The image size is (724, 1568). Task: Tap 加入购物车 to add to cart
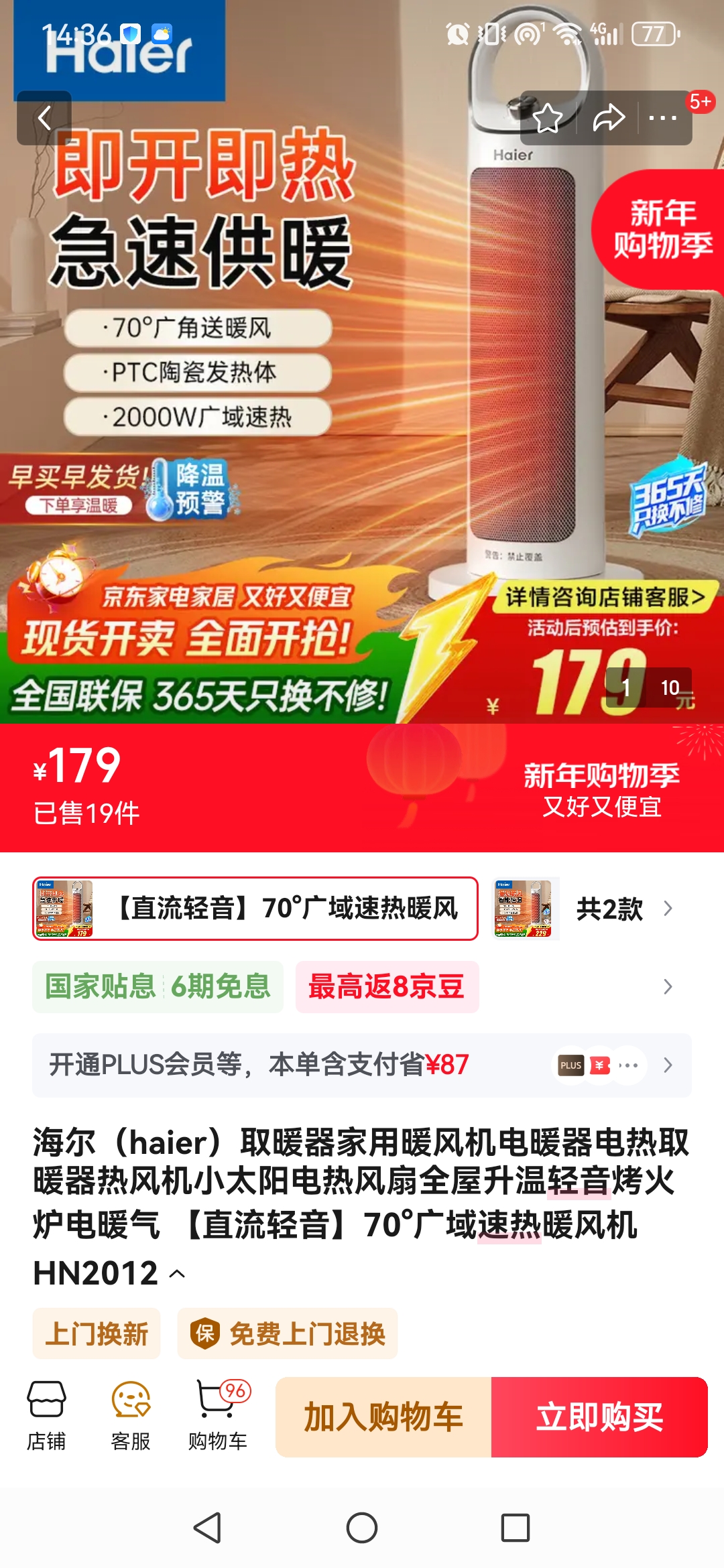tap(383, 1417)
